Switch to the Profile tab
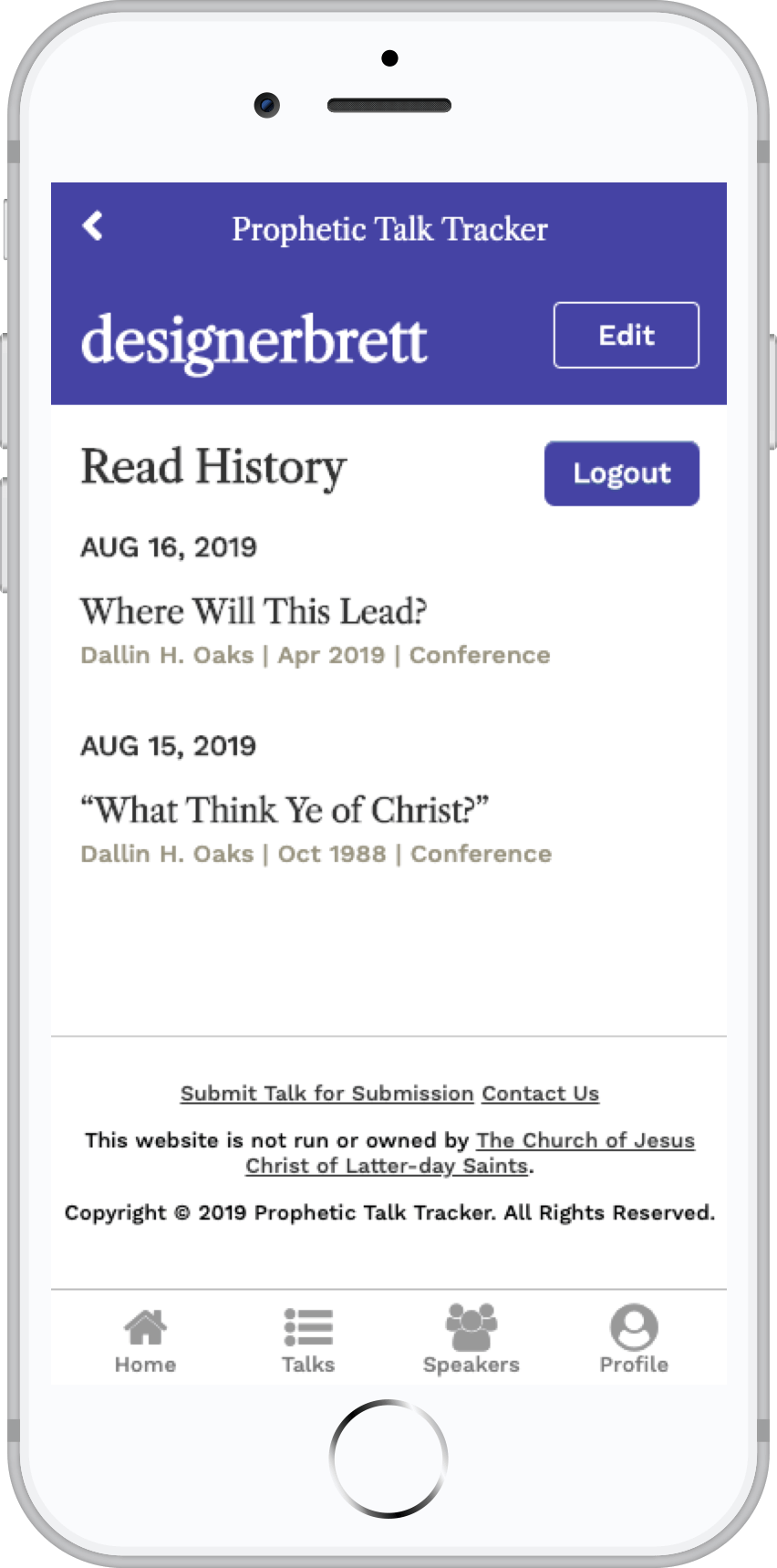Viewport: 777px width, 1568px height. [634, 1340]
